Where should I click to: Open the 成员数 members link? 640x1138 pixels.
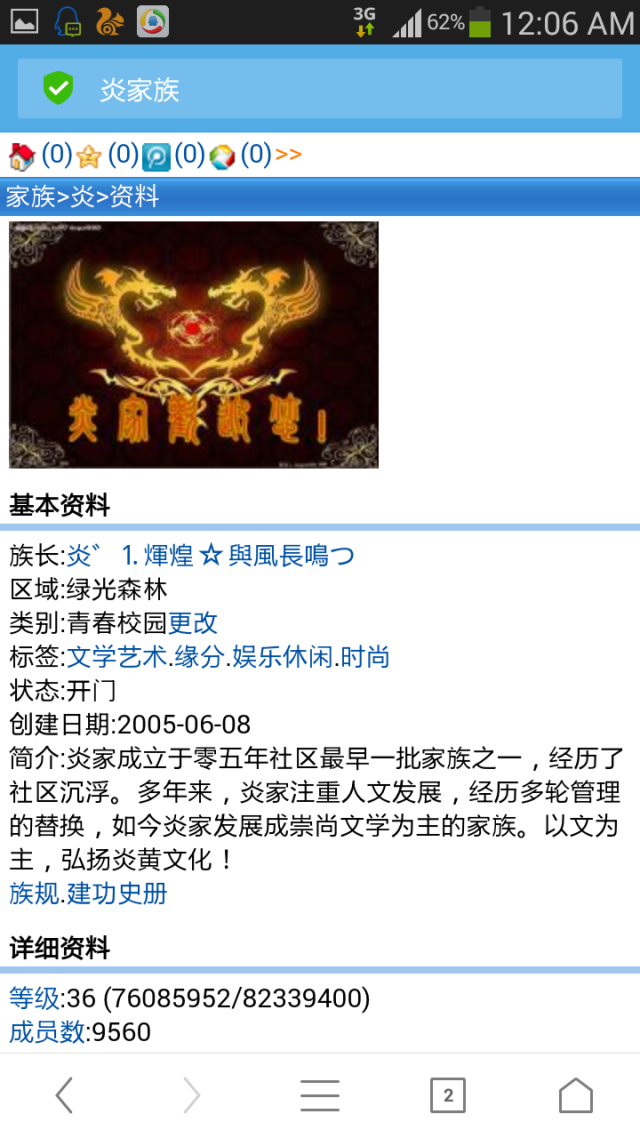[x=47, y=1032]
